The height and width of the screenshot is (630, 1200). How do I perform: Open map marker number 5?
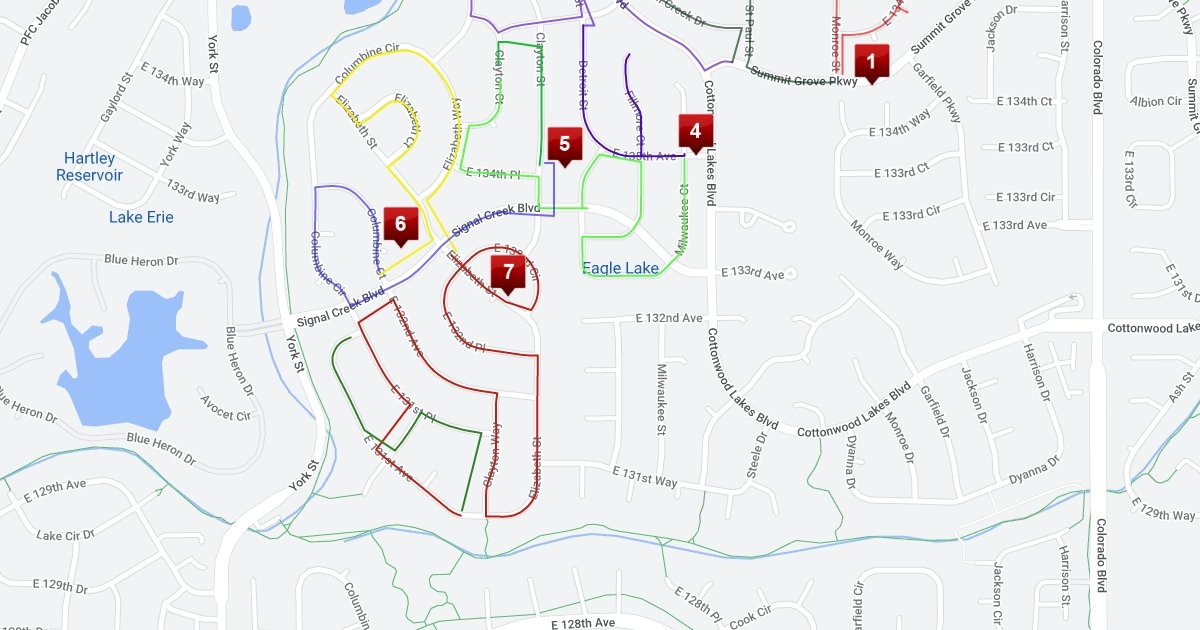(564, 144)
